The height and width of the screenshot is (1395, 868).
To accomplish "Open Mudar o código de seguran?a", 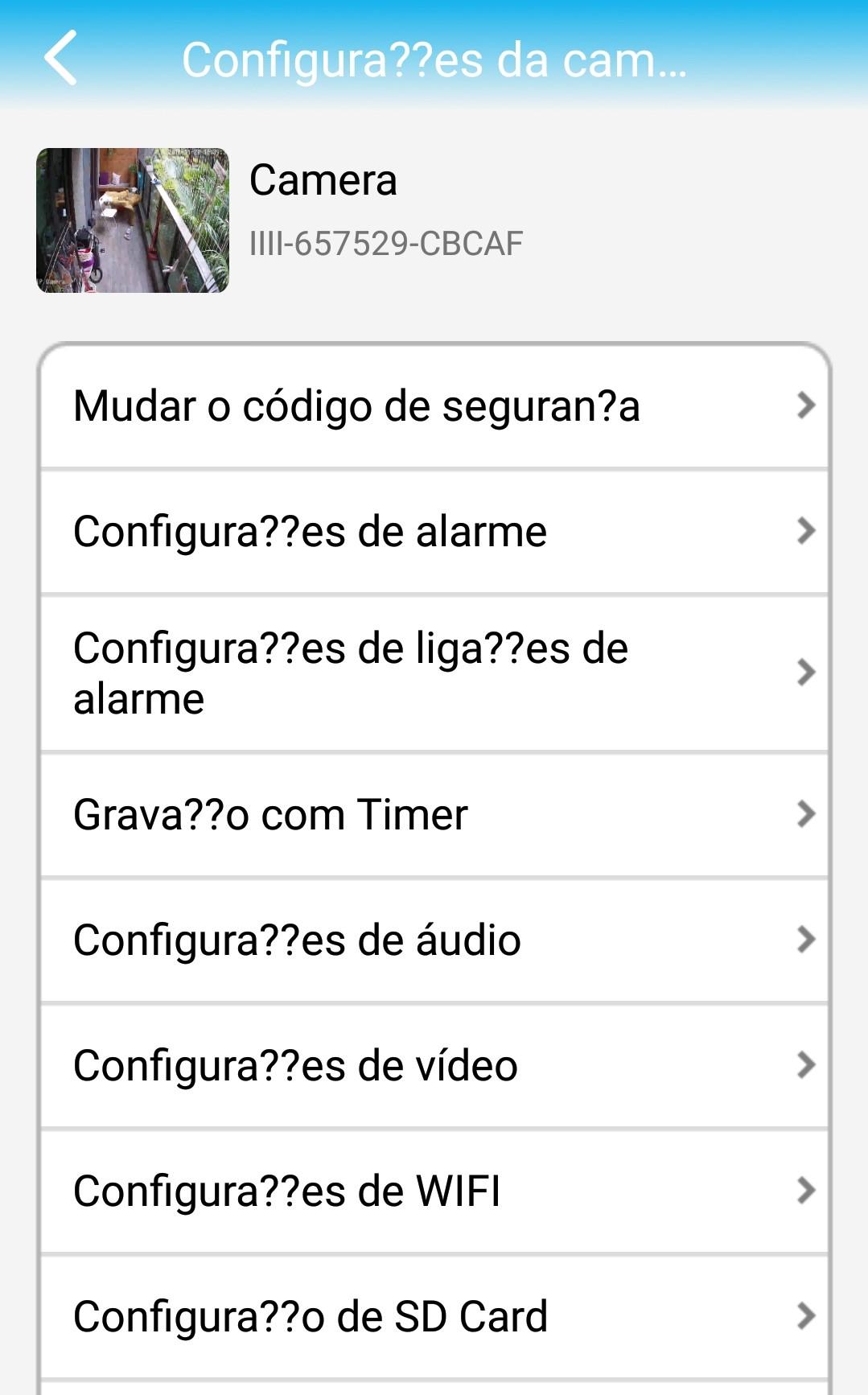I will point(434,406).
